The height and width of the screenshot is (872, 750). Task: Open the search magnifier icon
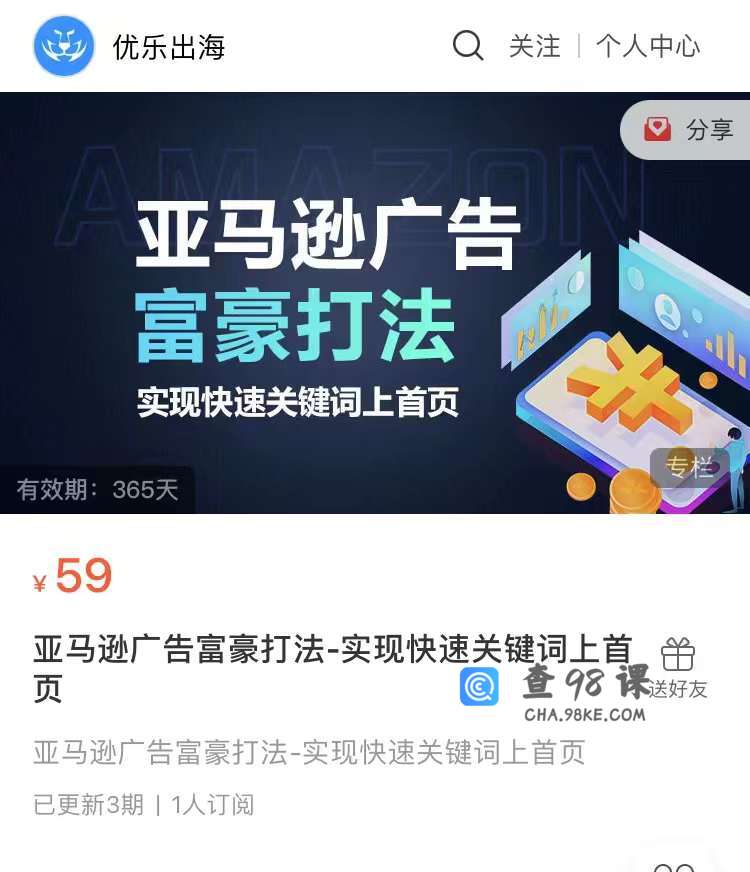(x=468, y=46)
